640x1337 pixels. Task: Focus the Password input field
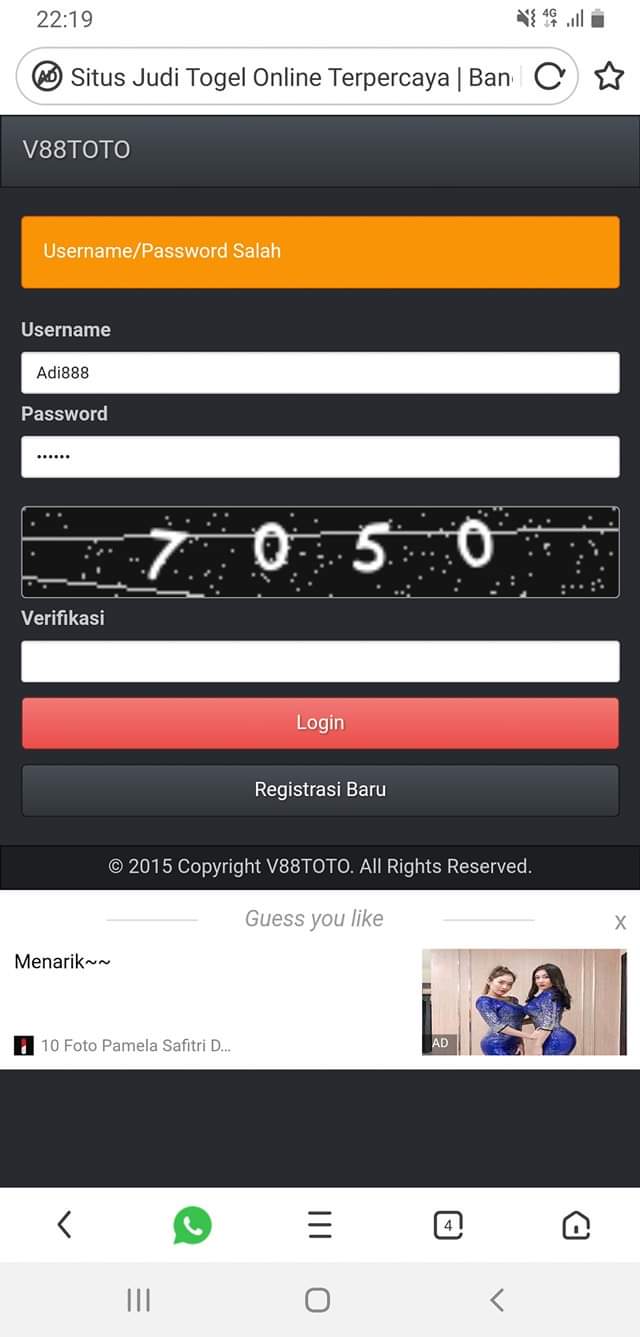tap(320, 457)
